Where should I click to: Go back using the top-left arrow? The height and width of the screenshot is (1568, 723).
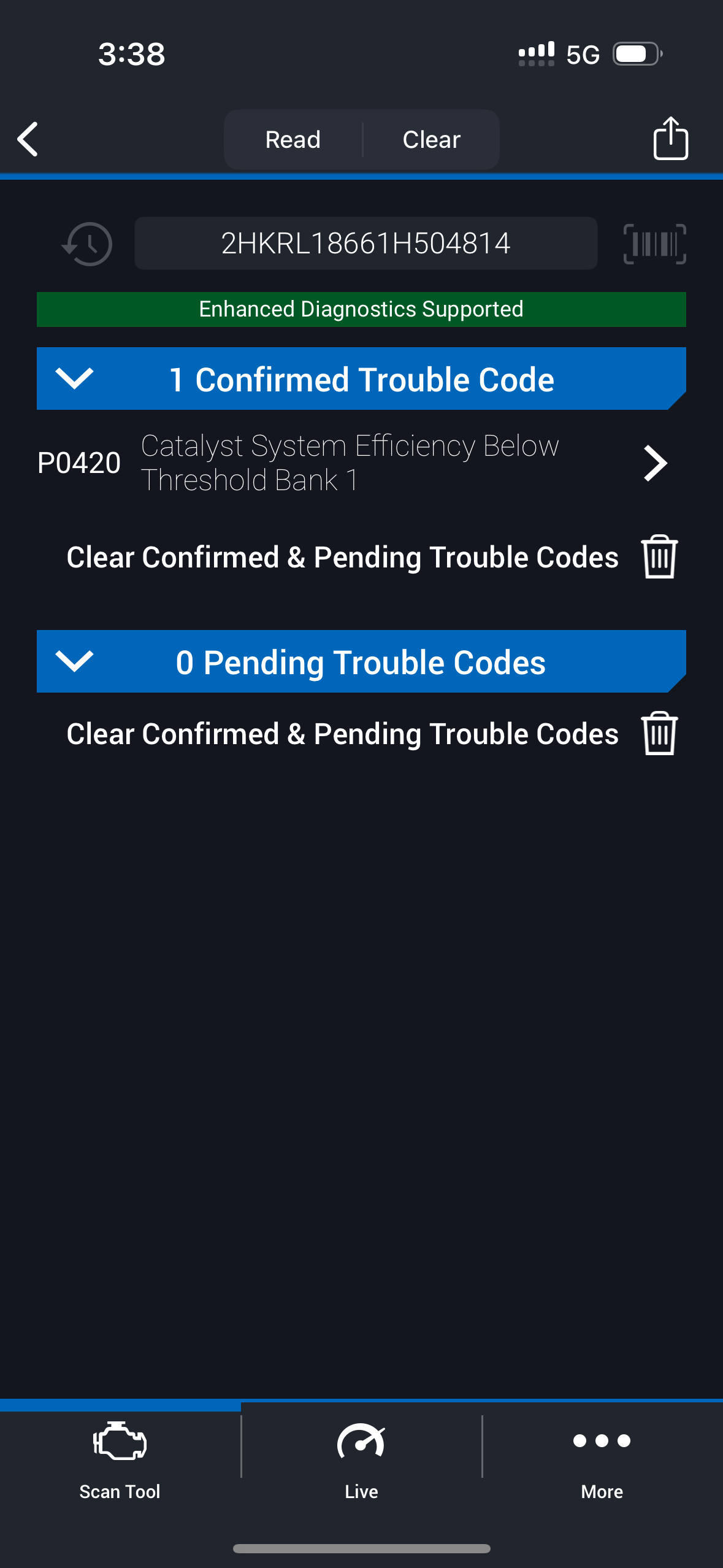[28, 139]
